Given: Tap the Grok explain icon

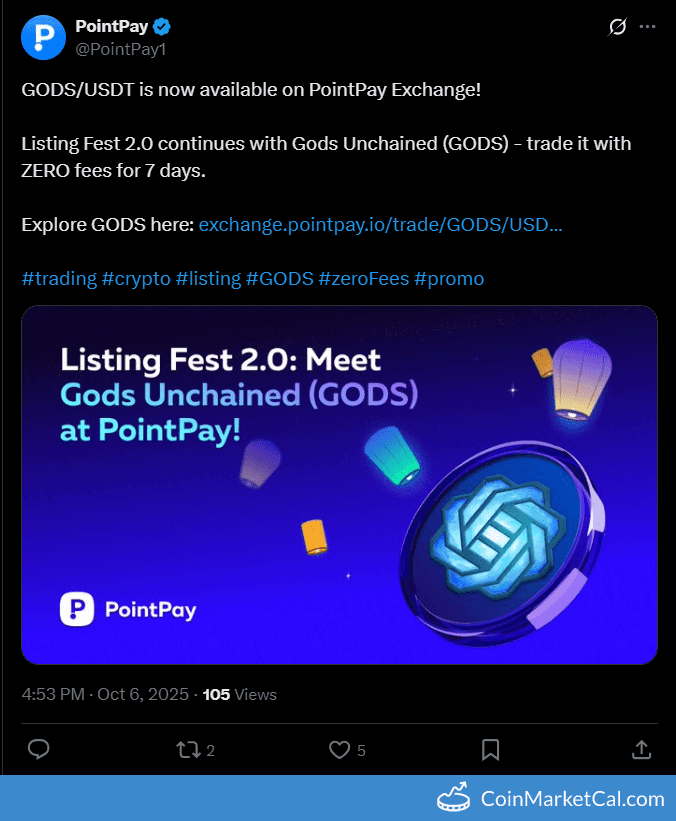Looking at the screenshot, I should pyautogui.click(x=618, y=27).
